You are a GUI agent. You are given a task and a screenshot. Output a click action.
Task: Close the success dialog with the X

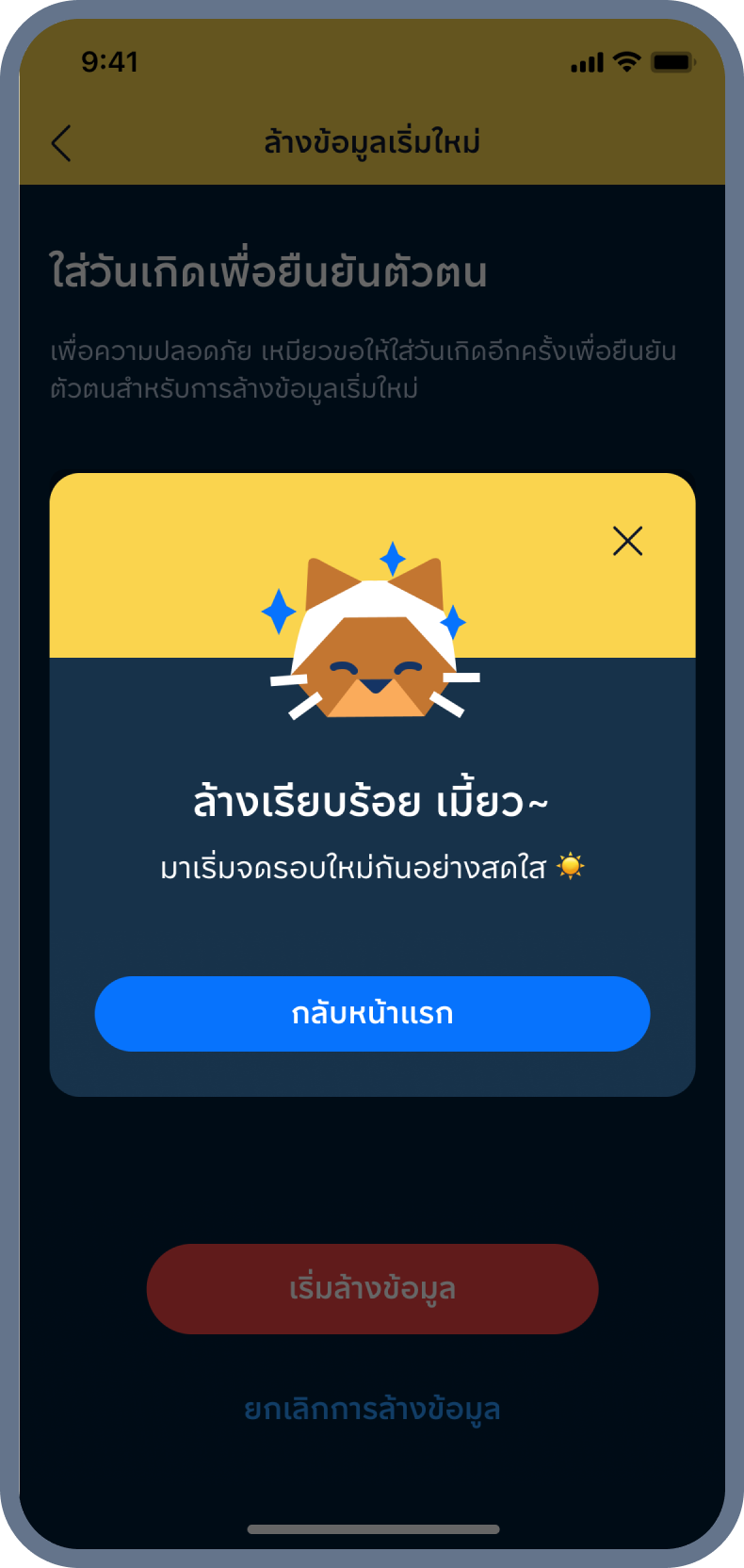(626, 541)
